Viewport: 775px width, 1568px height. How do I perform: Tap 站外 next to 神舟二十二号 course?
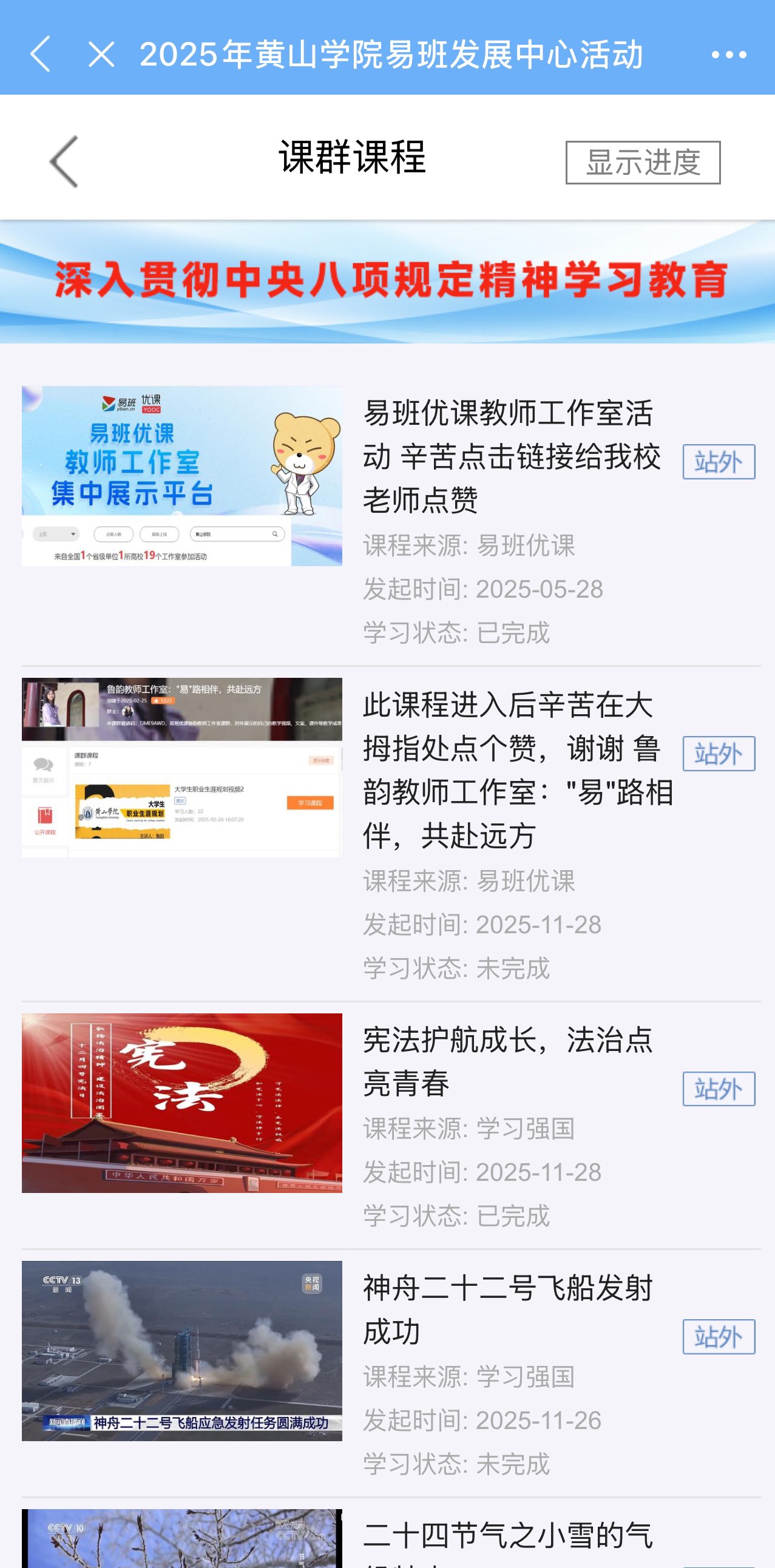tap(719, 1337)
